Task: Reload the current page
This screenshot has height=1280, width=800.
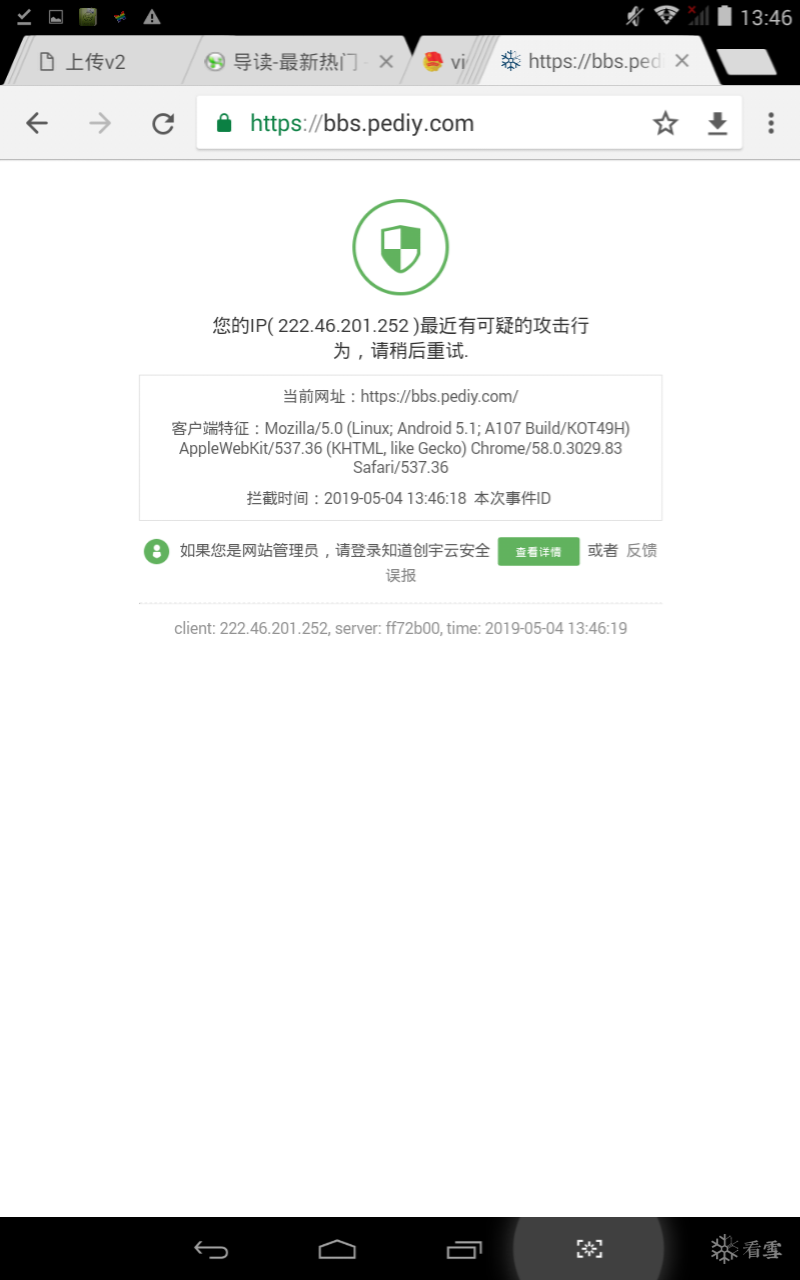Action: pos(163,123)
